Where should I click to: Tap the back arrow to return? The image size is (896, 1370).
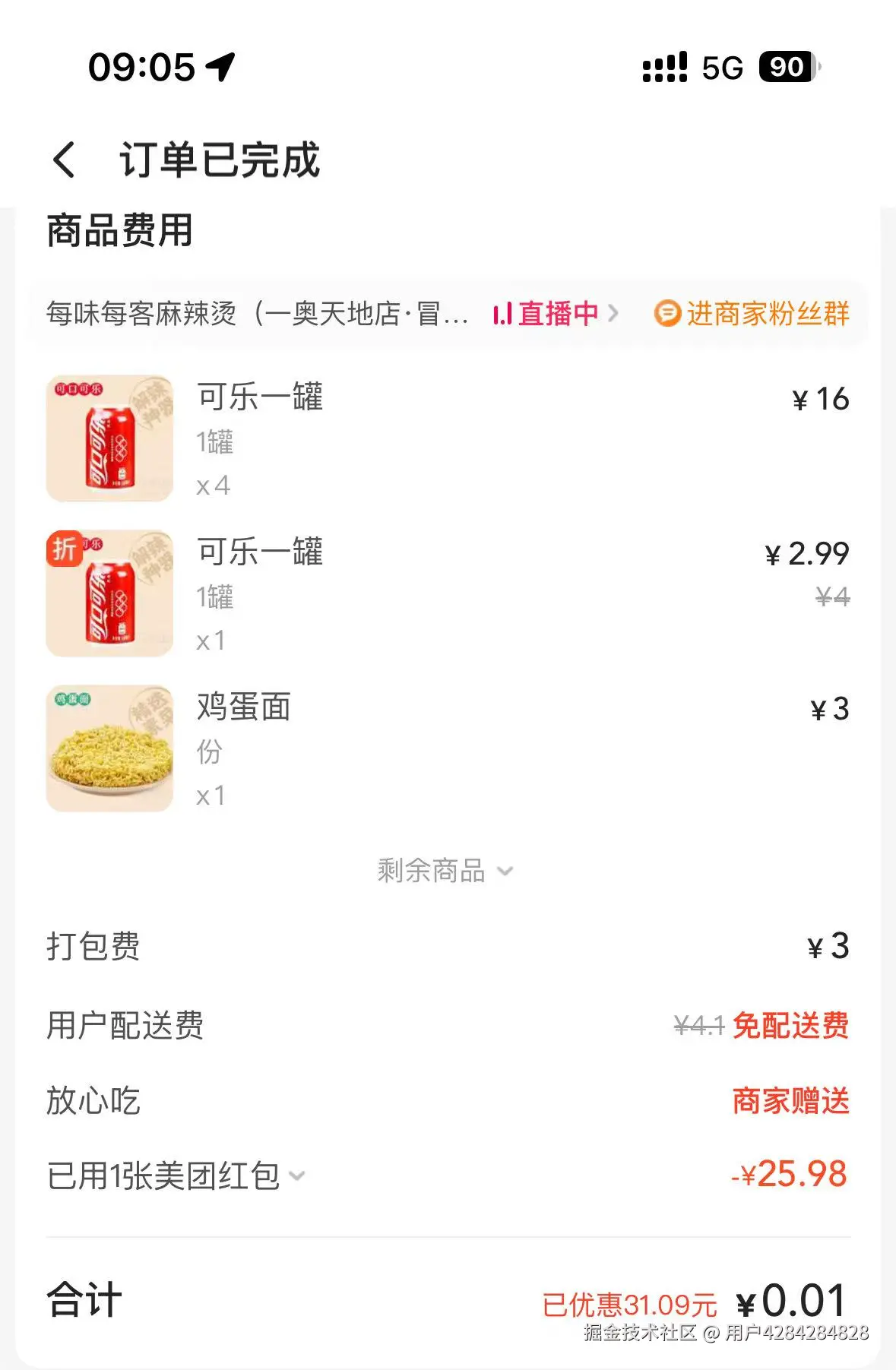66,157
